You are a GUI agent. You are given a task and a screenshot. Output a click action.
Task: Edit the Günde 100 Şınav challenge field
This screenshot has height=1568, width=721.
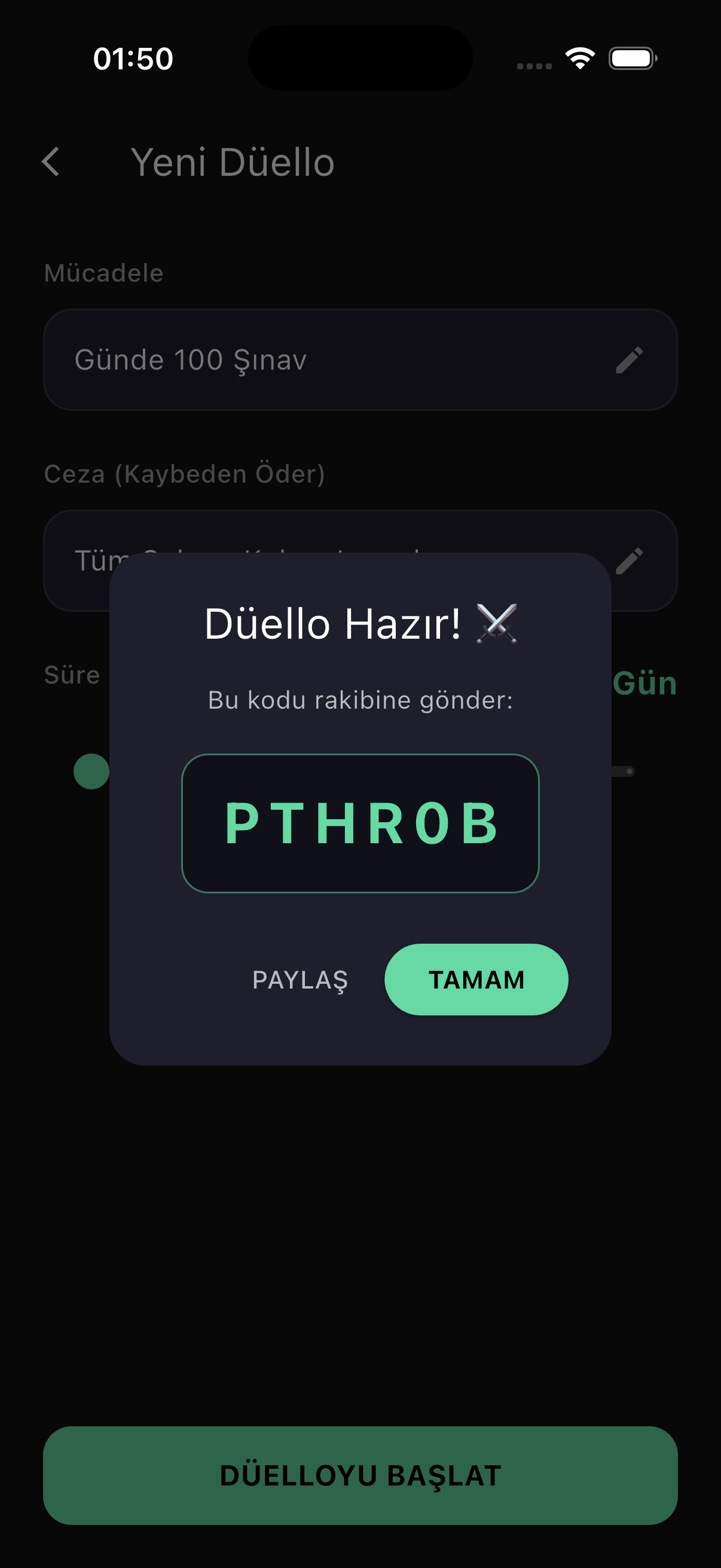(x=628, y=360)
